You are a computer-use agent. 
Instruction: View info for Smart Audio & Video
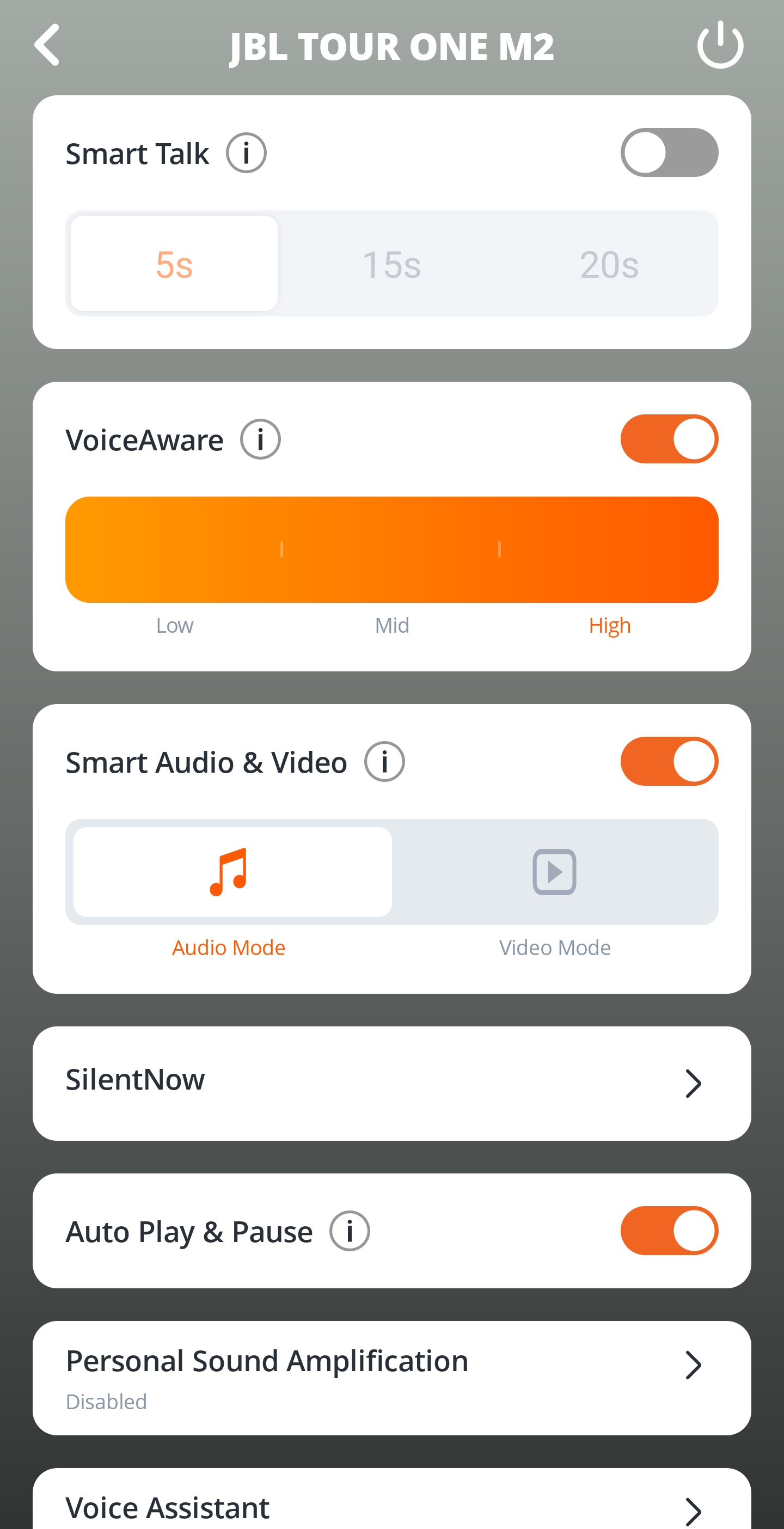click(x=384, y=762)
